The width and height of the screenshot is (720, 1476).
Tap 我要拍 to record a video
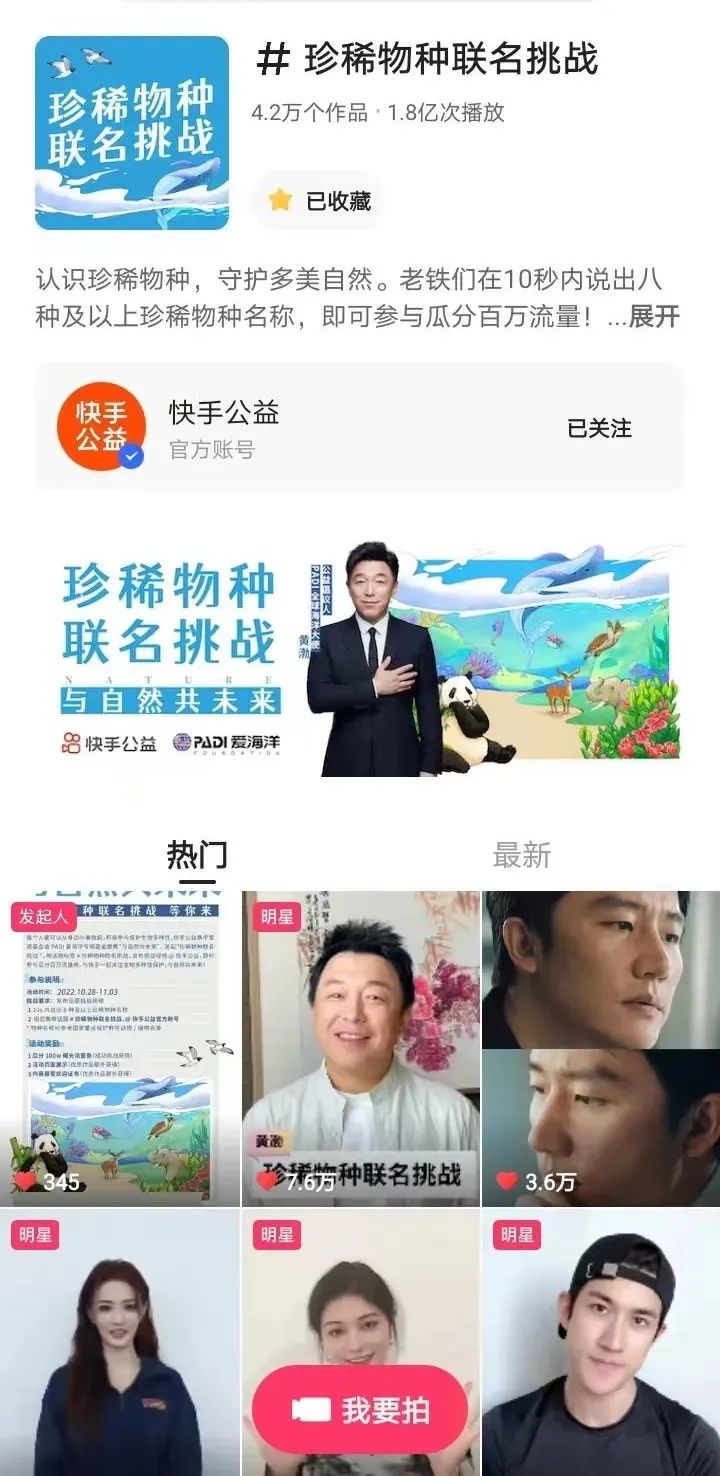click(x=360, y=1410)
